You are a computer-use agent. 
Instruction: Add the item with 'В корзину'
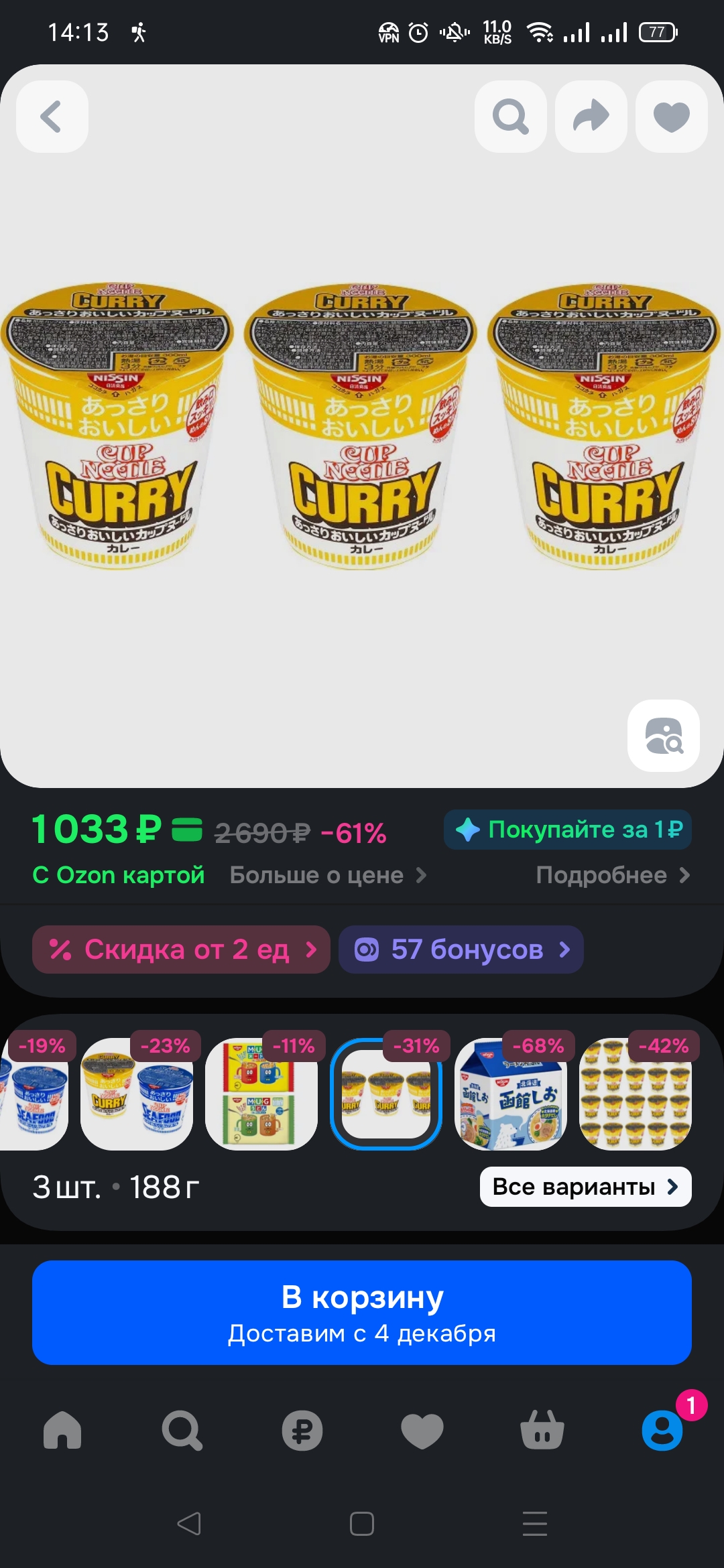point(362,1313)
